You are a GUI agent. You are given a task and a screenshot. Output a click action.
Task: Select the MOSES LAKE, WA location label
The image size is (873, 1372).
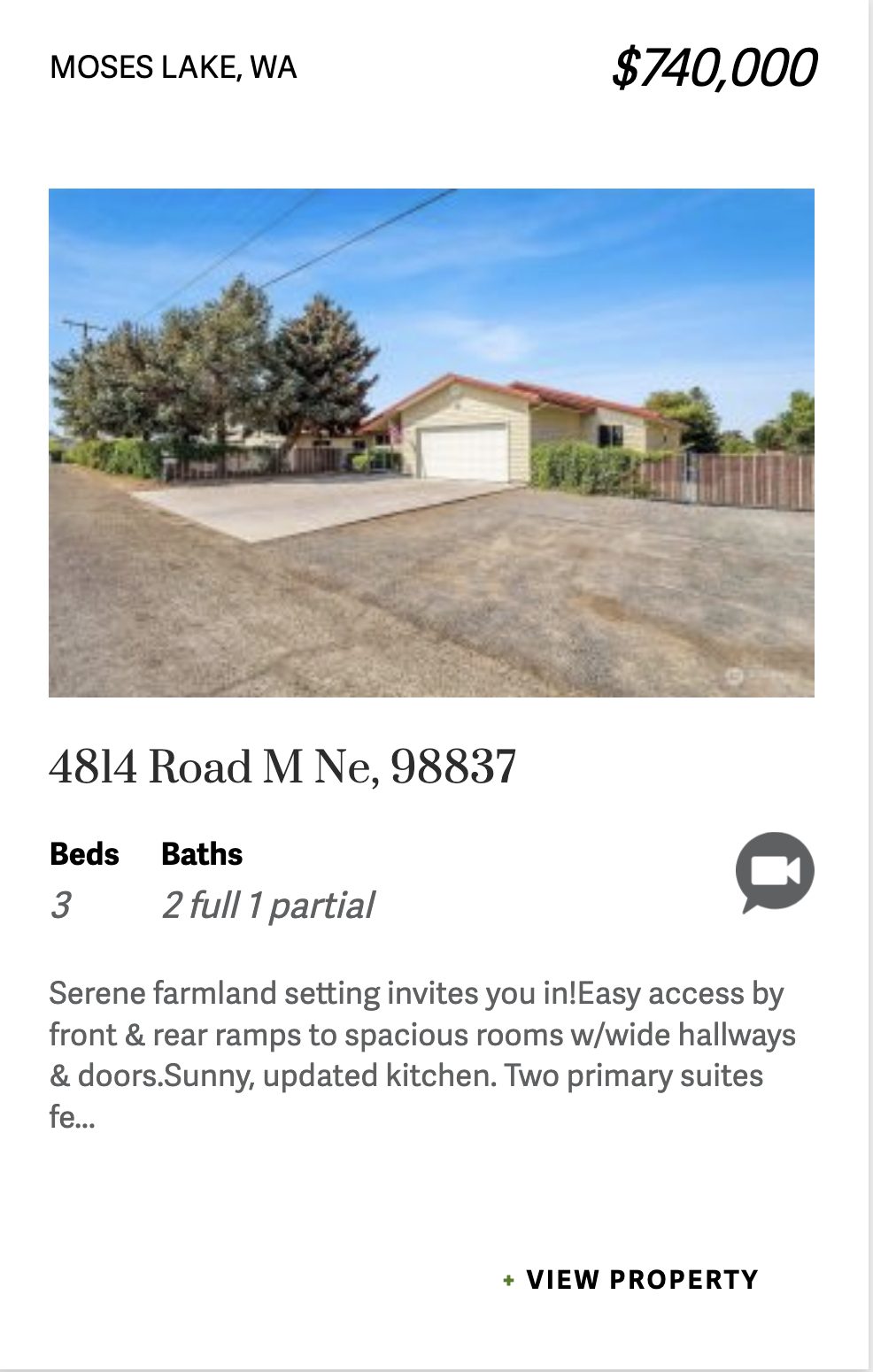[174, 66]
